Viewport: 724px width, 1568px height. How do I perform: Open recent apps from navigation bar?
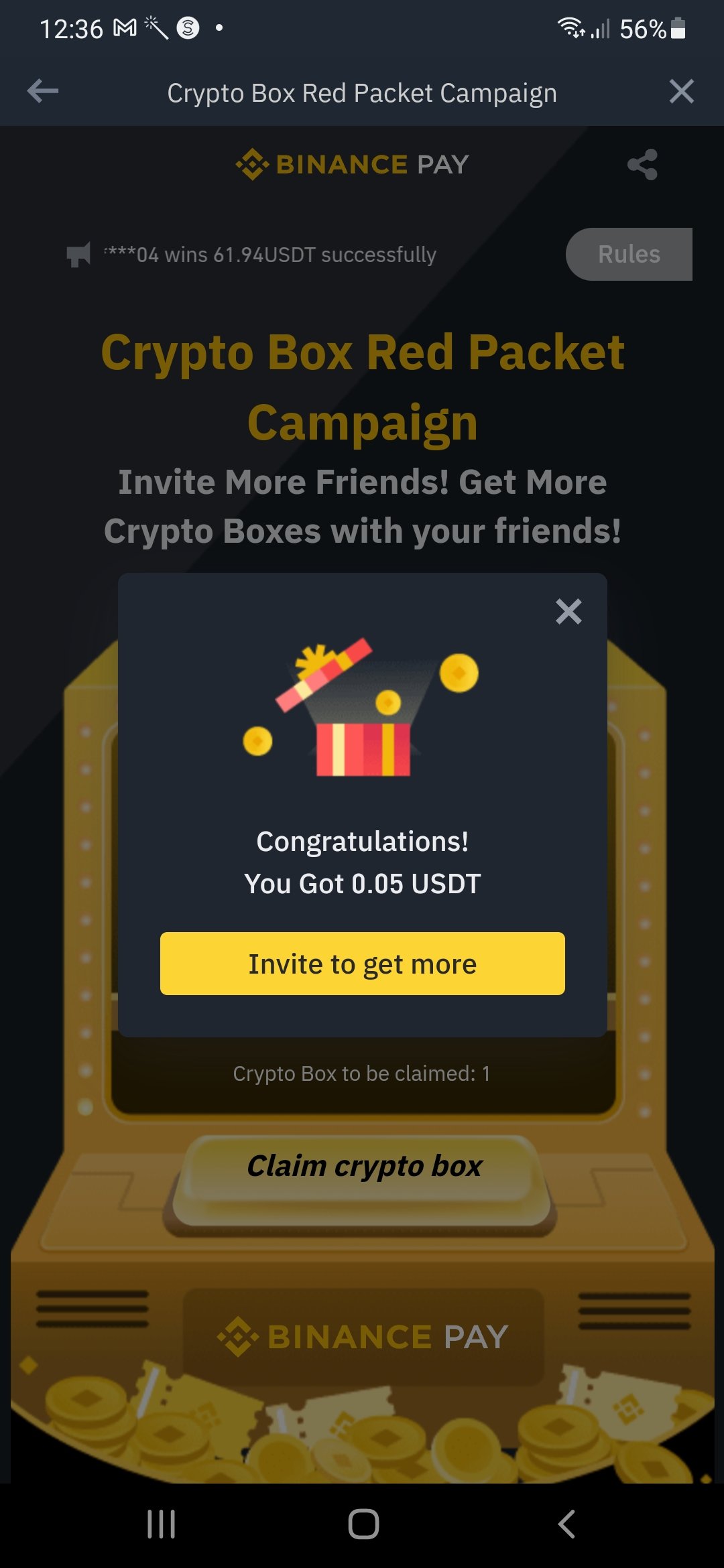coord(162,1524)
